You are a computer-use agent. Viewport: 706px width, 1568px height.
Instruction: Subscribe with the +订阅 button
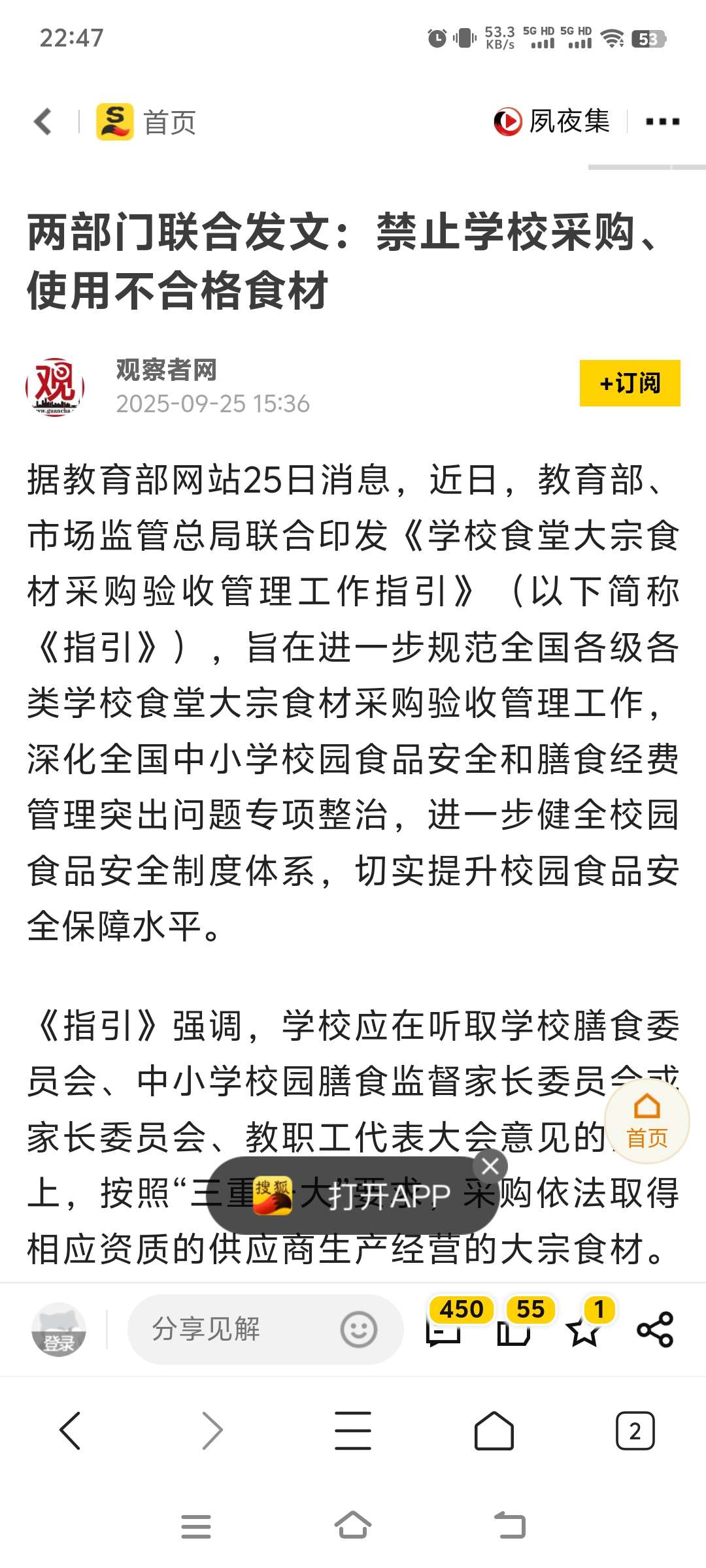pos(629,383)
